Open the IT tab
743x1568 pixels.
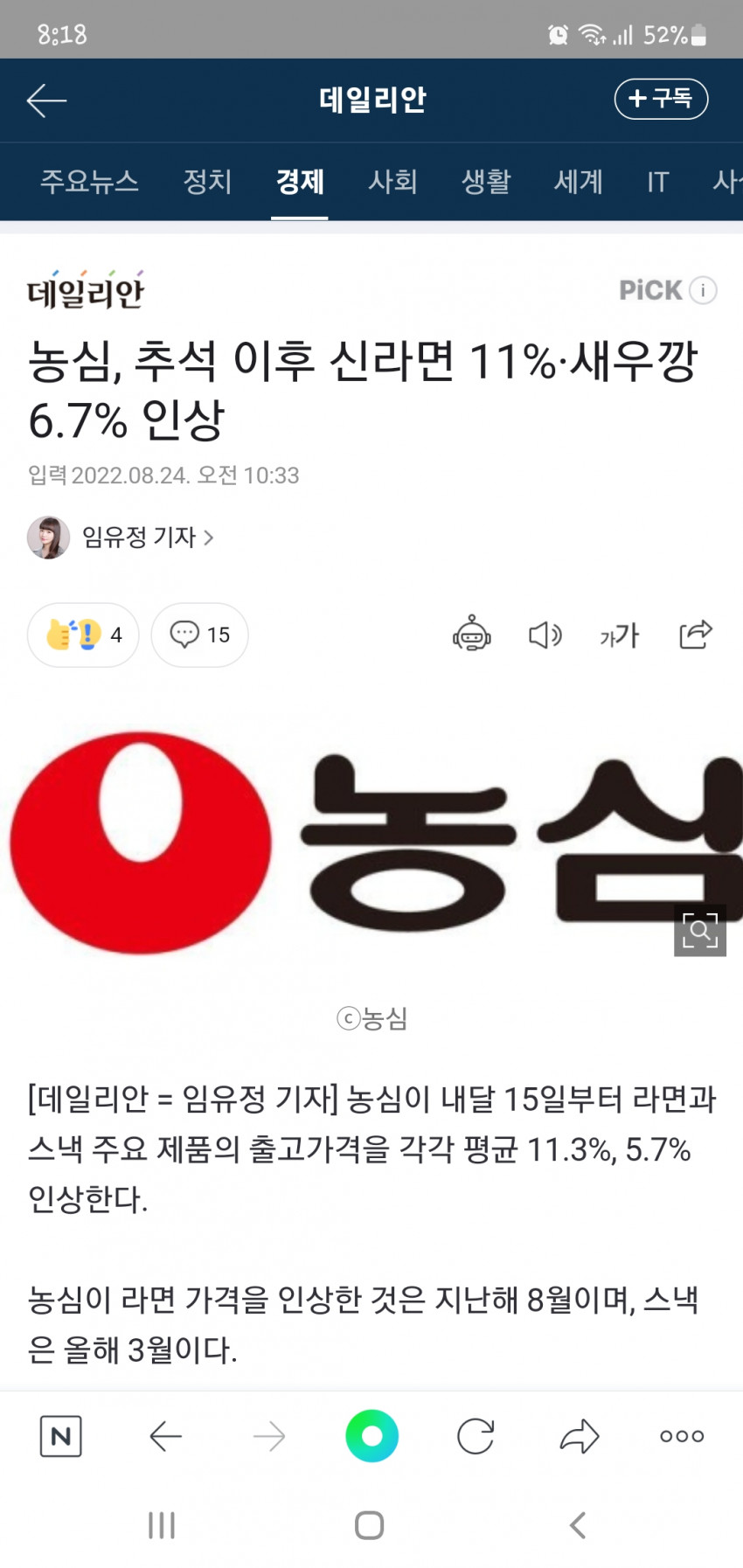pos(657,182)
